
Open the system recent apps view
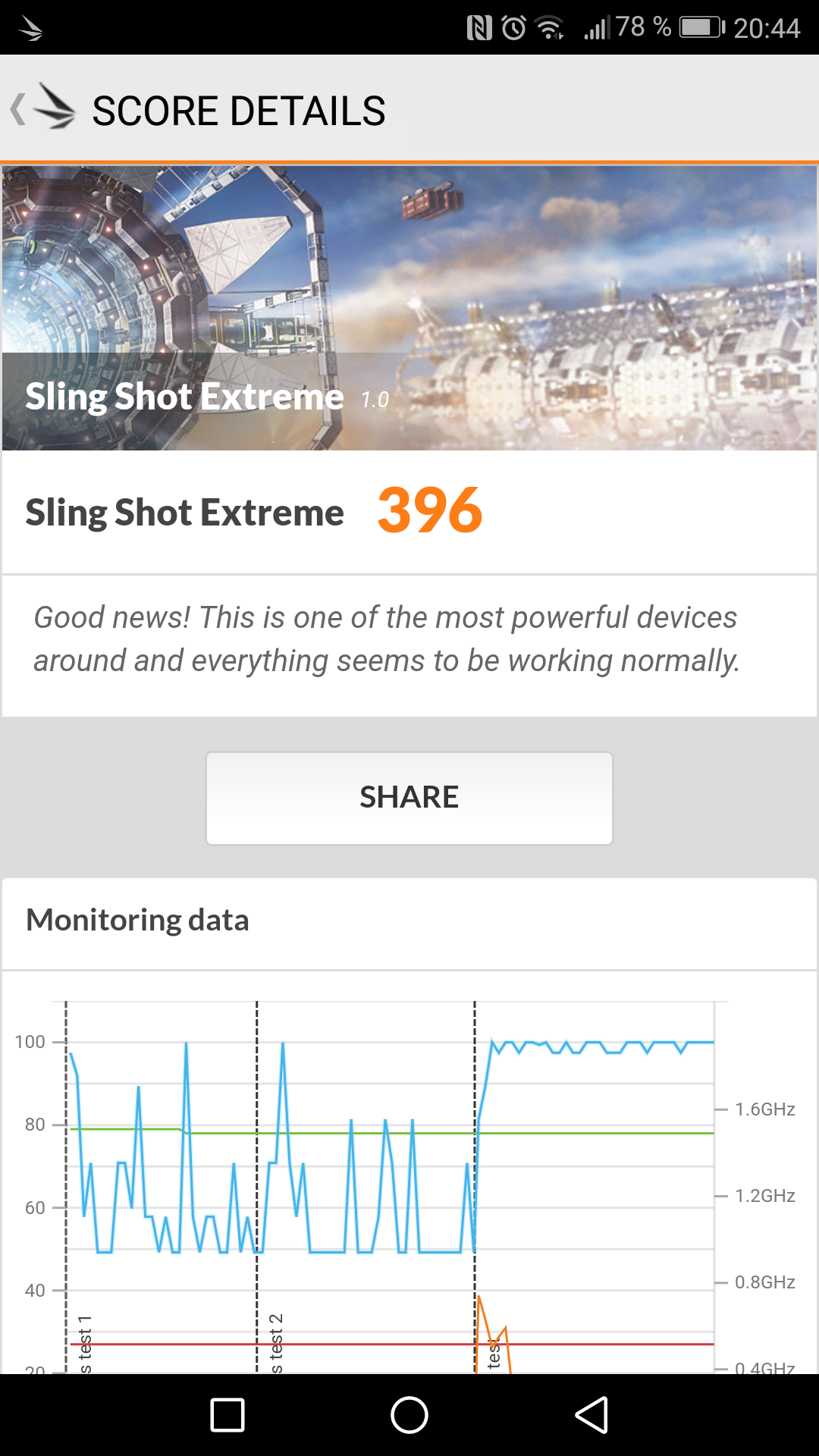(227, 1415)
